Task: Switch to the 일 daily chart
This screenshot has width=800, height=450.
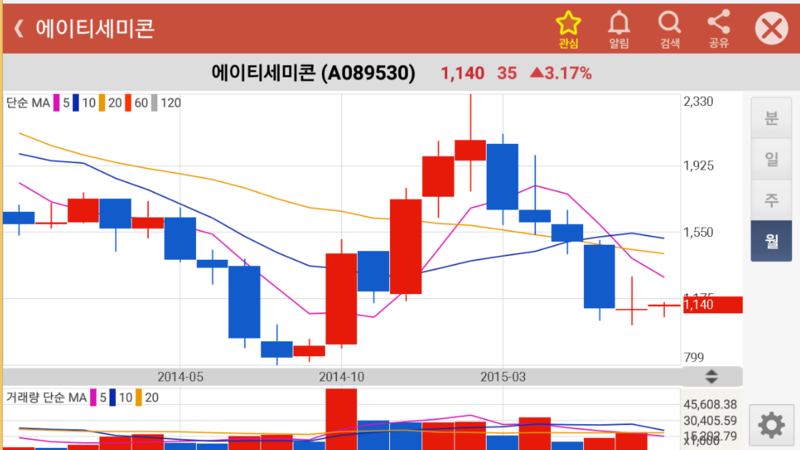Action: [x=771, y=160]
